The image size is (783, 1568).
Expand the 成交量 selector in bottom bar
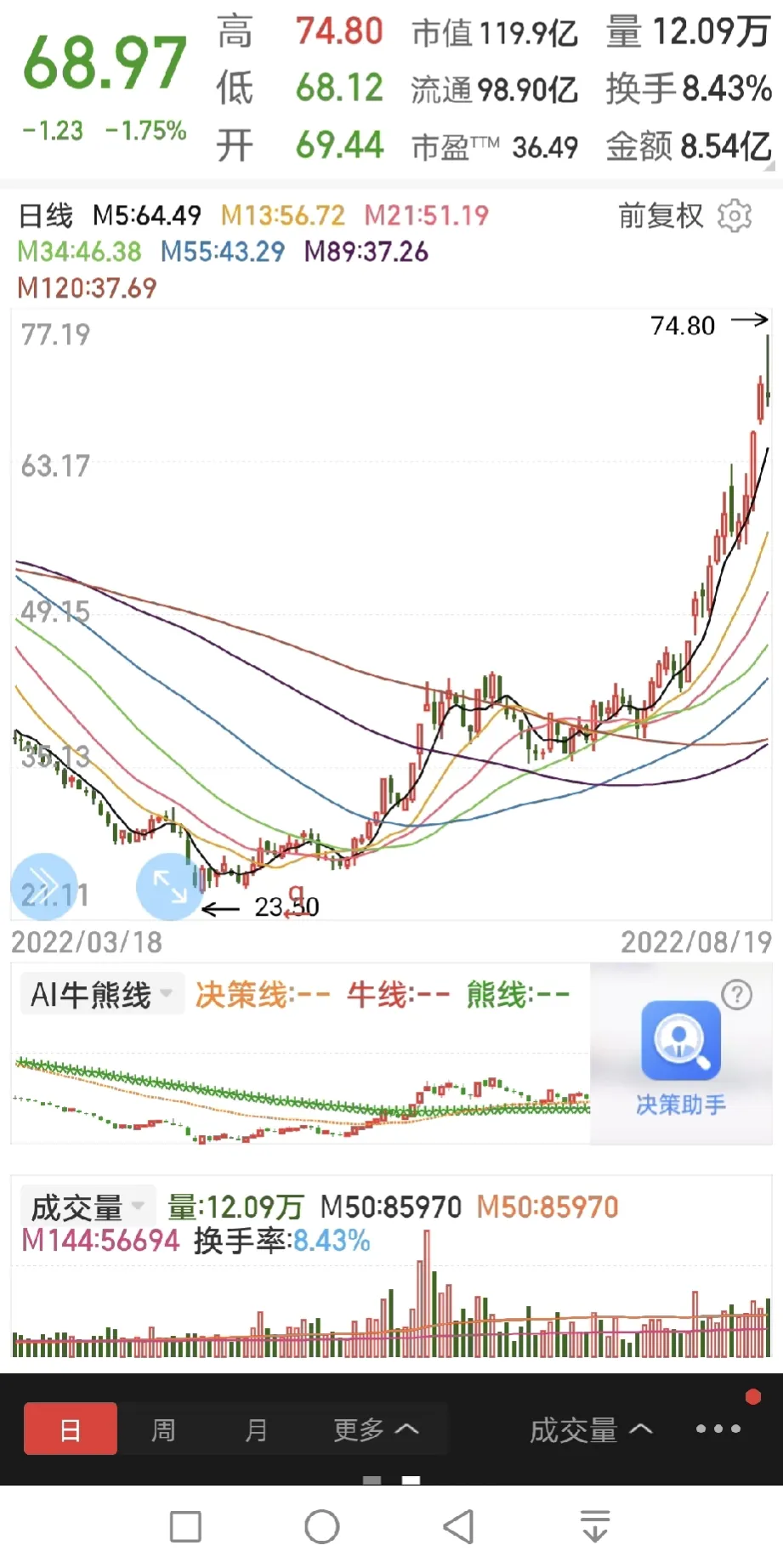pyautogui.click(x=590, y=1429)
